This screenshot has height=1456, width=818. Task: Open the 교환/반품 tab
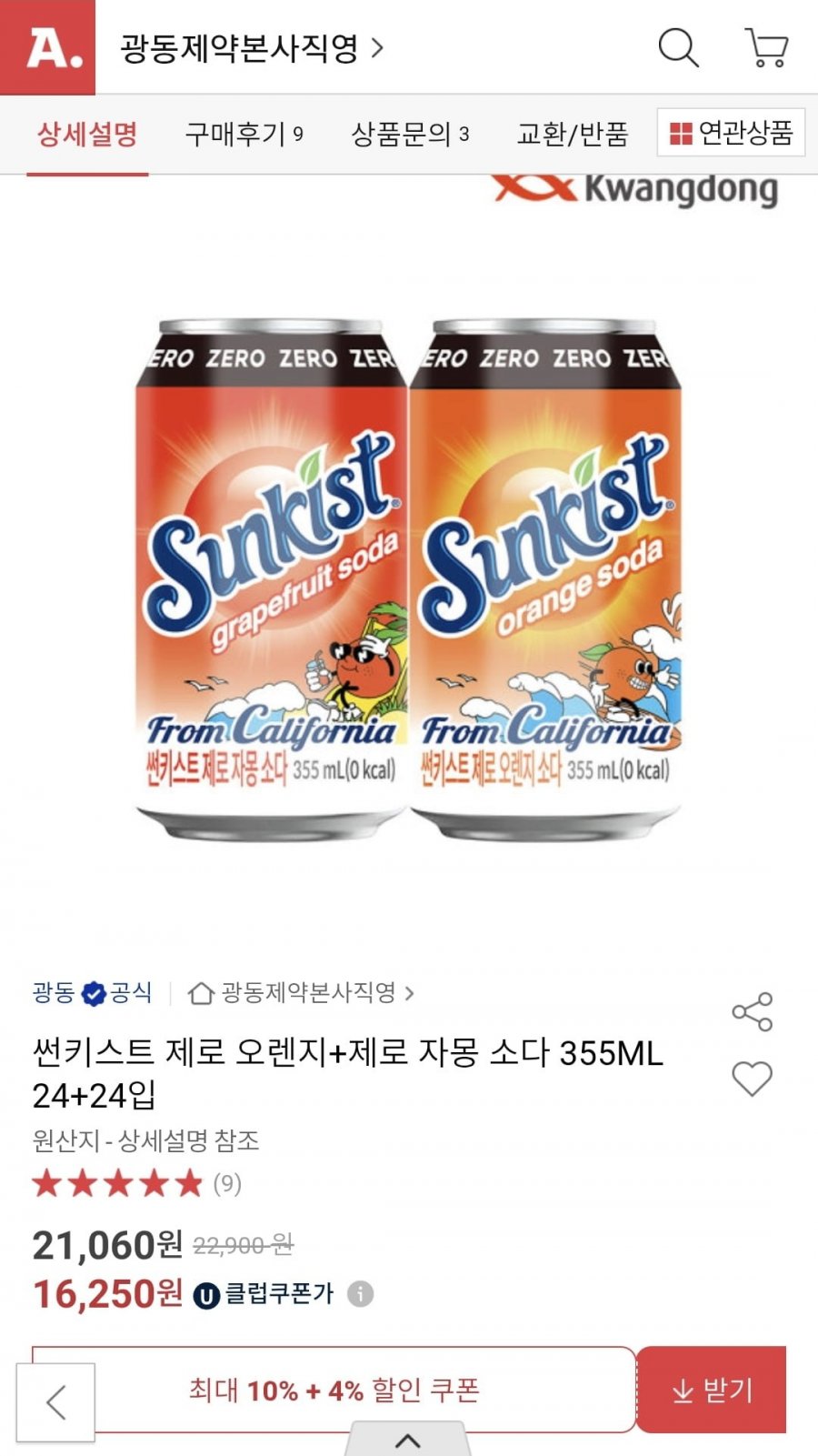[x=572, y=135]
